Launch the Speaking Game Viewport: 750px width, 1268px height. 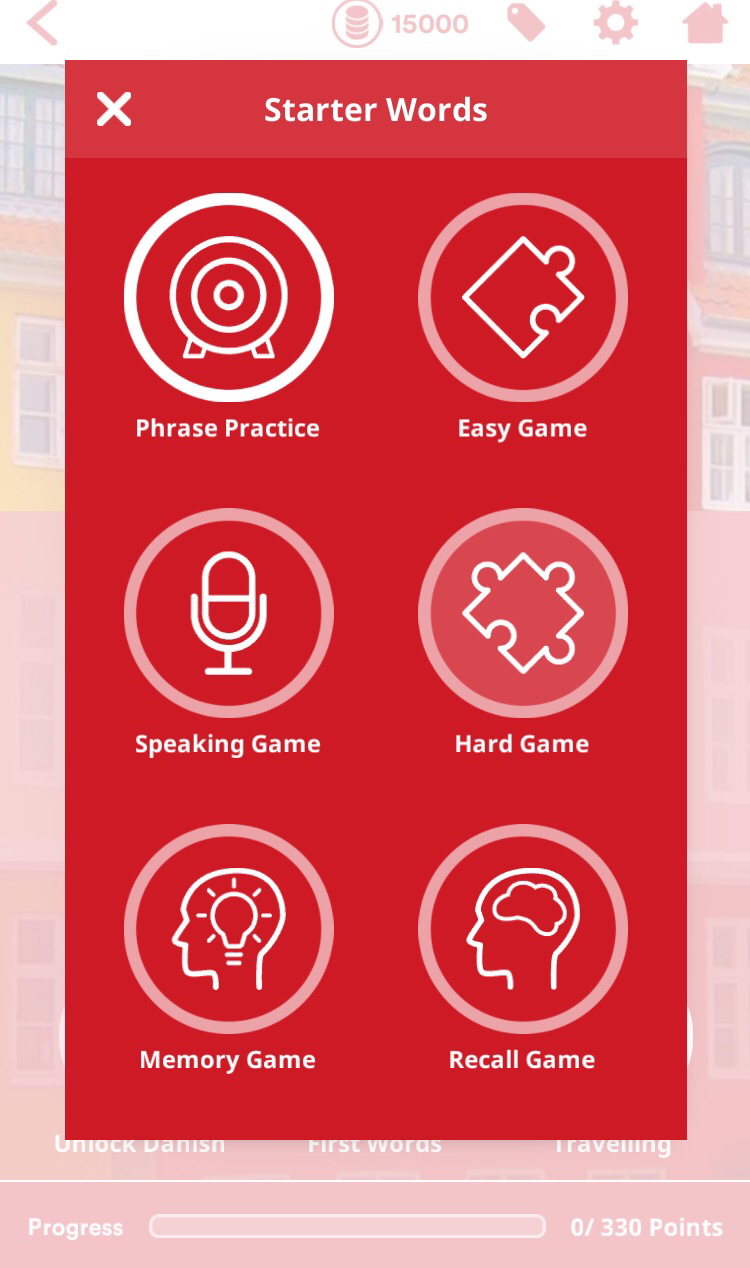click(228, 613)
